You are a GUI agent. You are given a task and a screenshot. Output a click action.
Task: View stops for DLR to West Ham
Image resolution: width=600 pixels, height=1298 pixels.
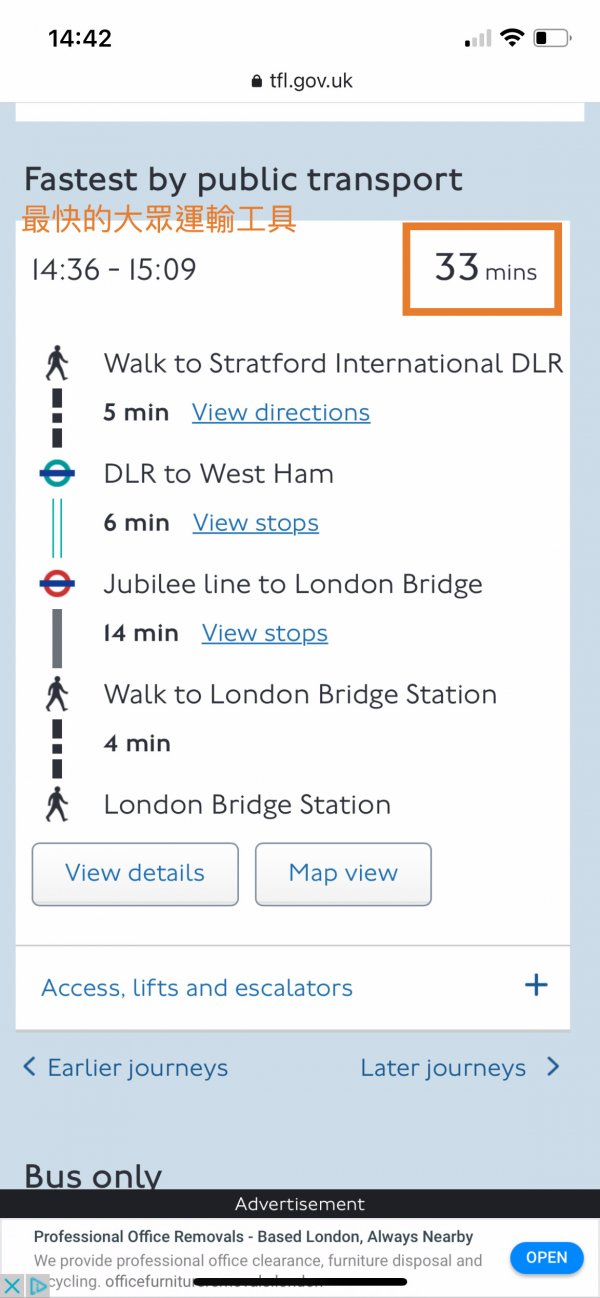click(256, 523)
